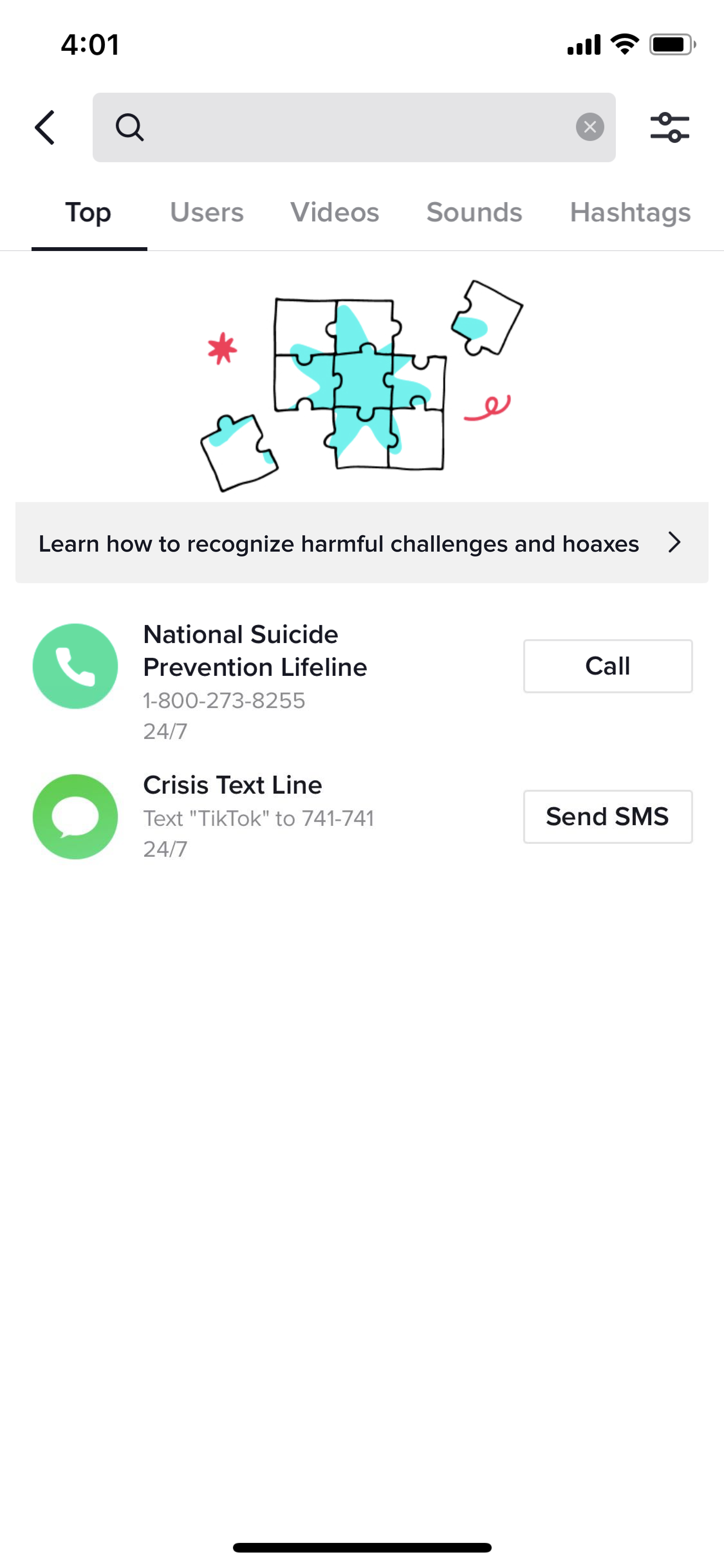Switch to the Users tab
The height and width of the screenshot is (1568, 724).
(x=207, y=212)
